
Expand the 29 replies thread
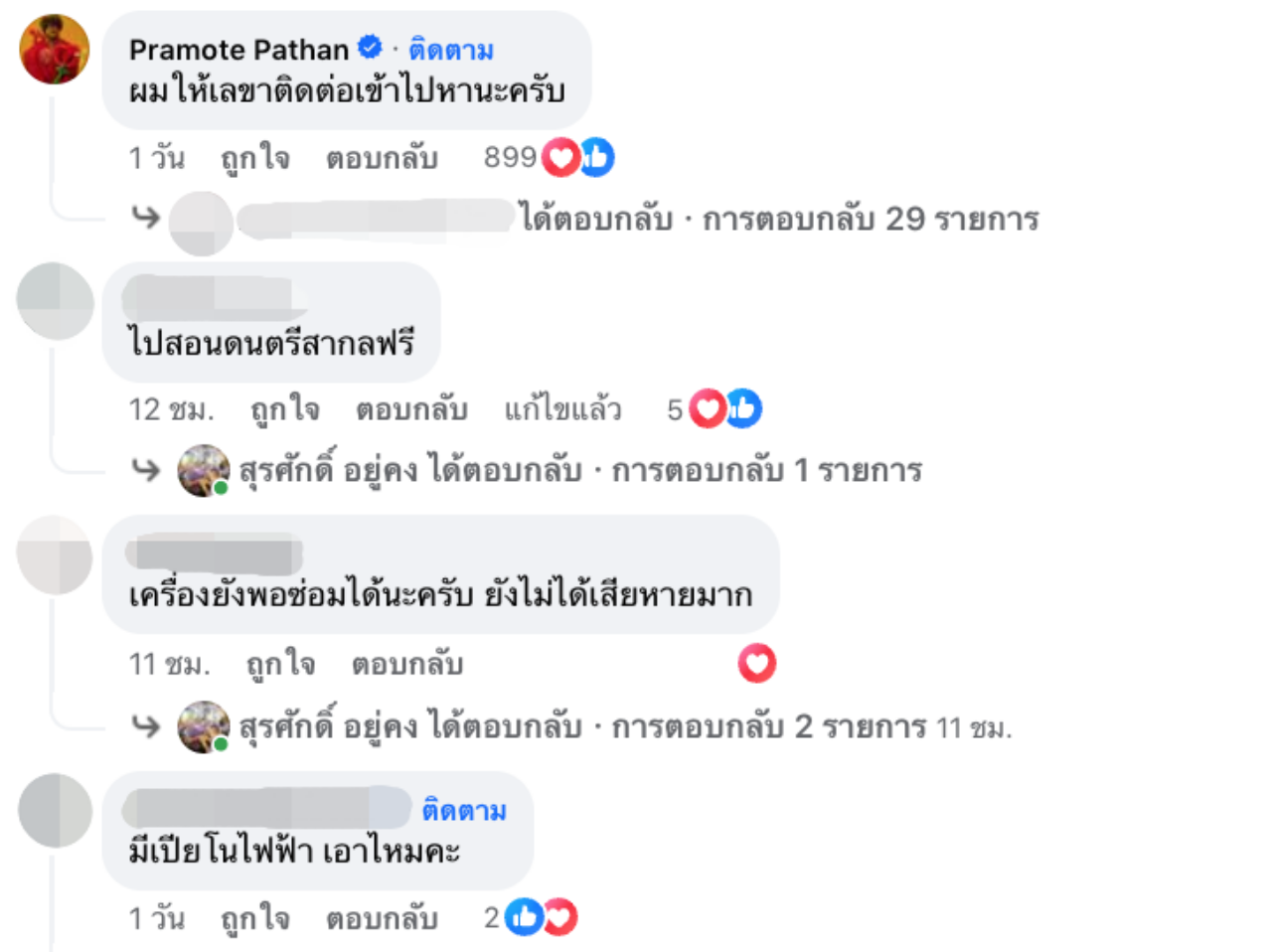click(870, 219)
